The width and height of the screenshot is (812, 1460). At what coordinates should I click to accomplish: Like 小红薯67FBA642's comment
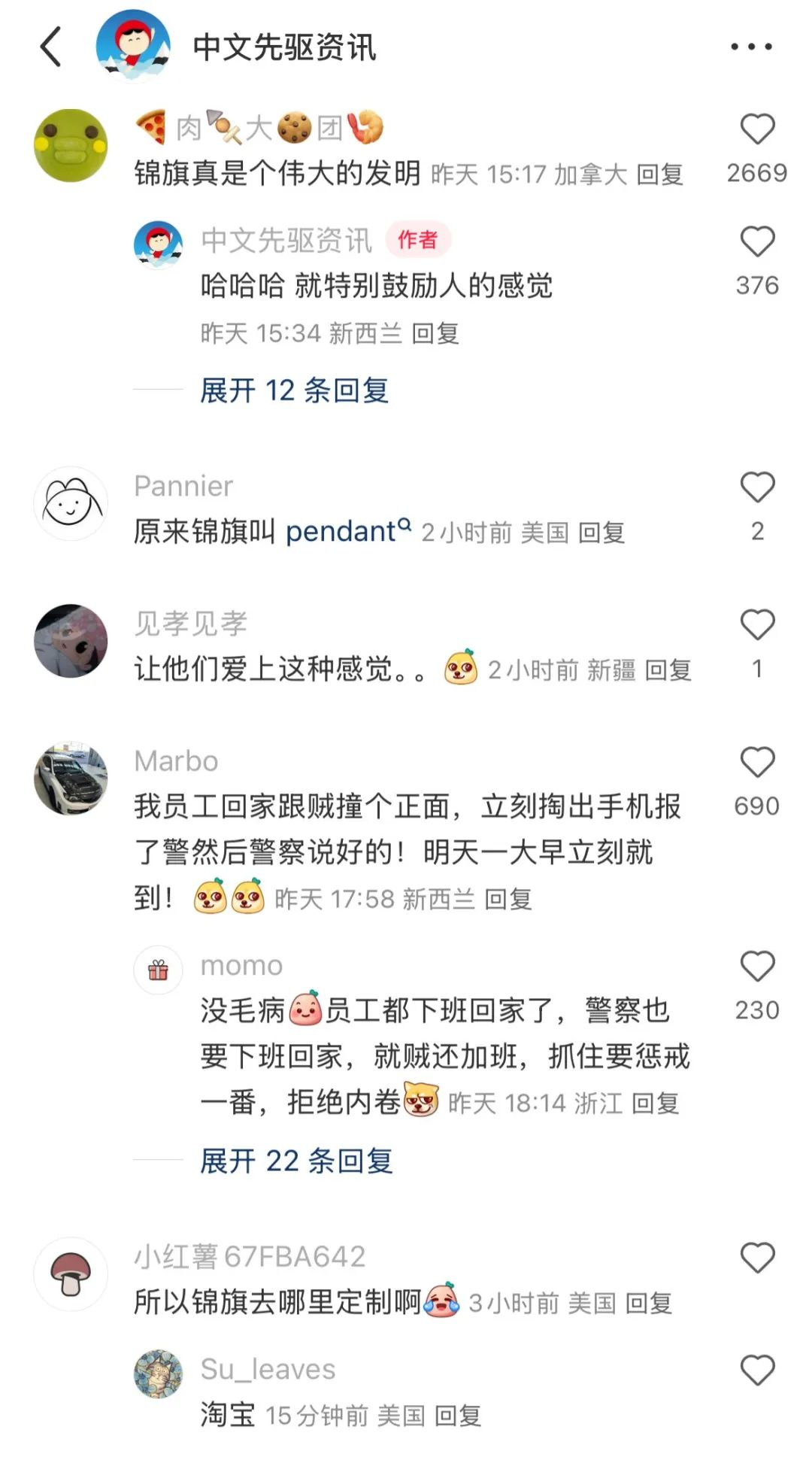pos(757,1258)
